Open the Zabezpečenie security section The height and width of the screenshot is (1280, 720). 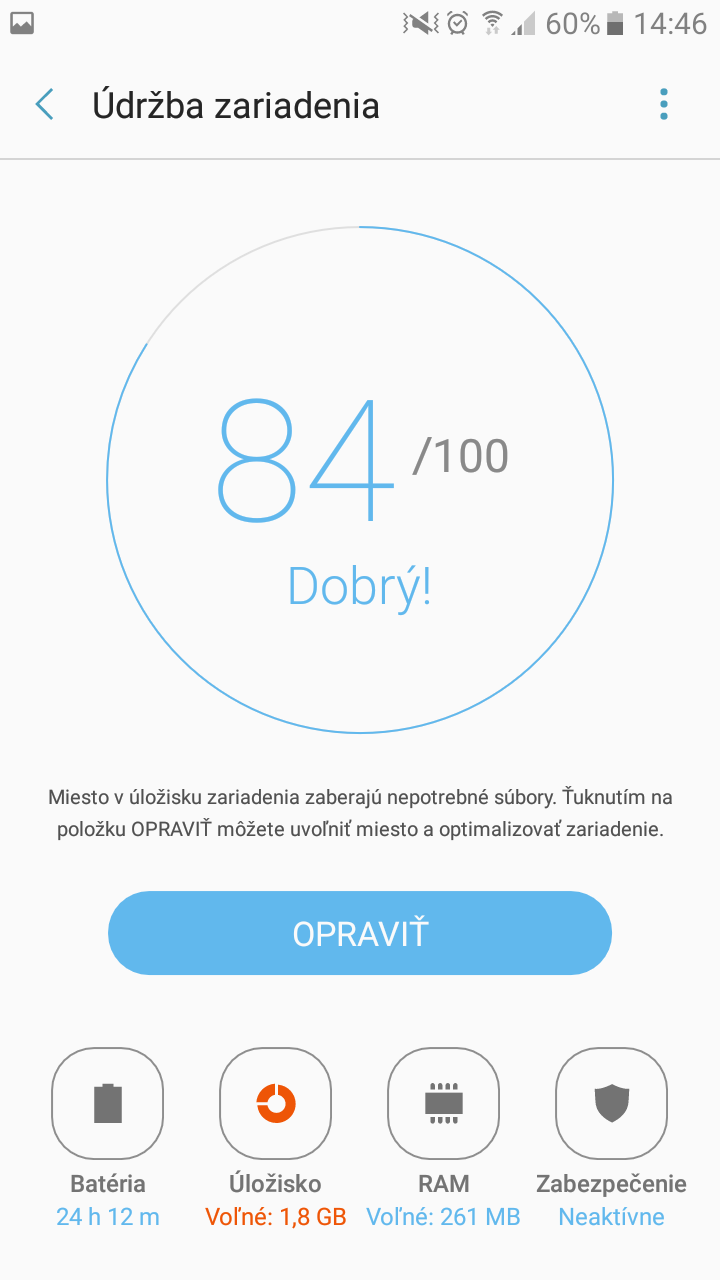tap(612, 1103)
